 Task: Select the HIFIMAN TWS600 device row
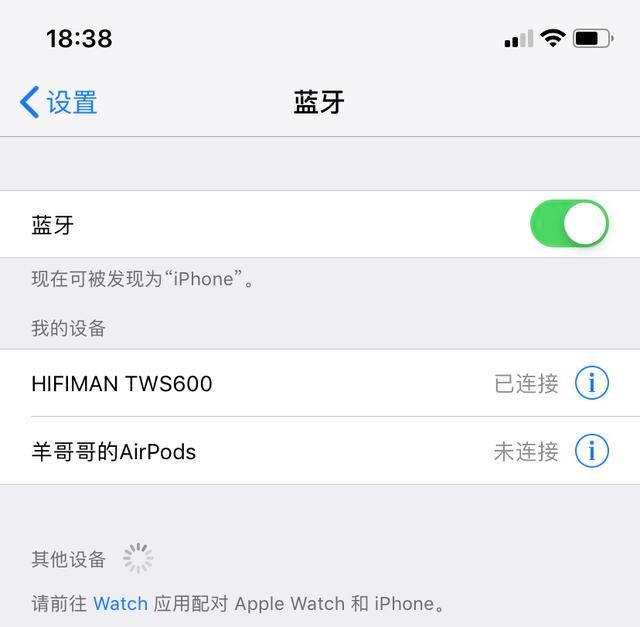[x=250, y=384]
